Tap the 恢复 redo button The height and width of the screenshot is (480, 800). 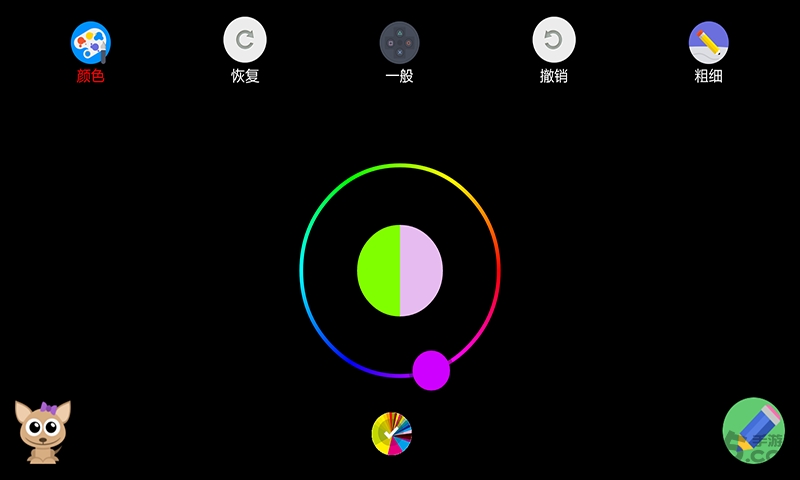click(x=245, y=43)
